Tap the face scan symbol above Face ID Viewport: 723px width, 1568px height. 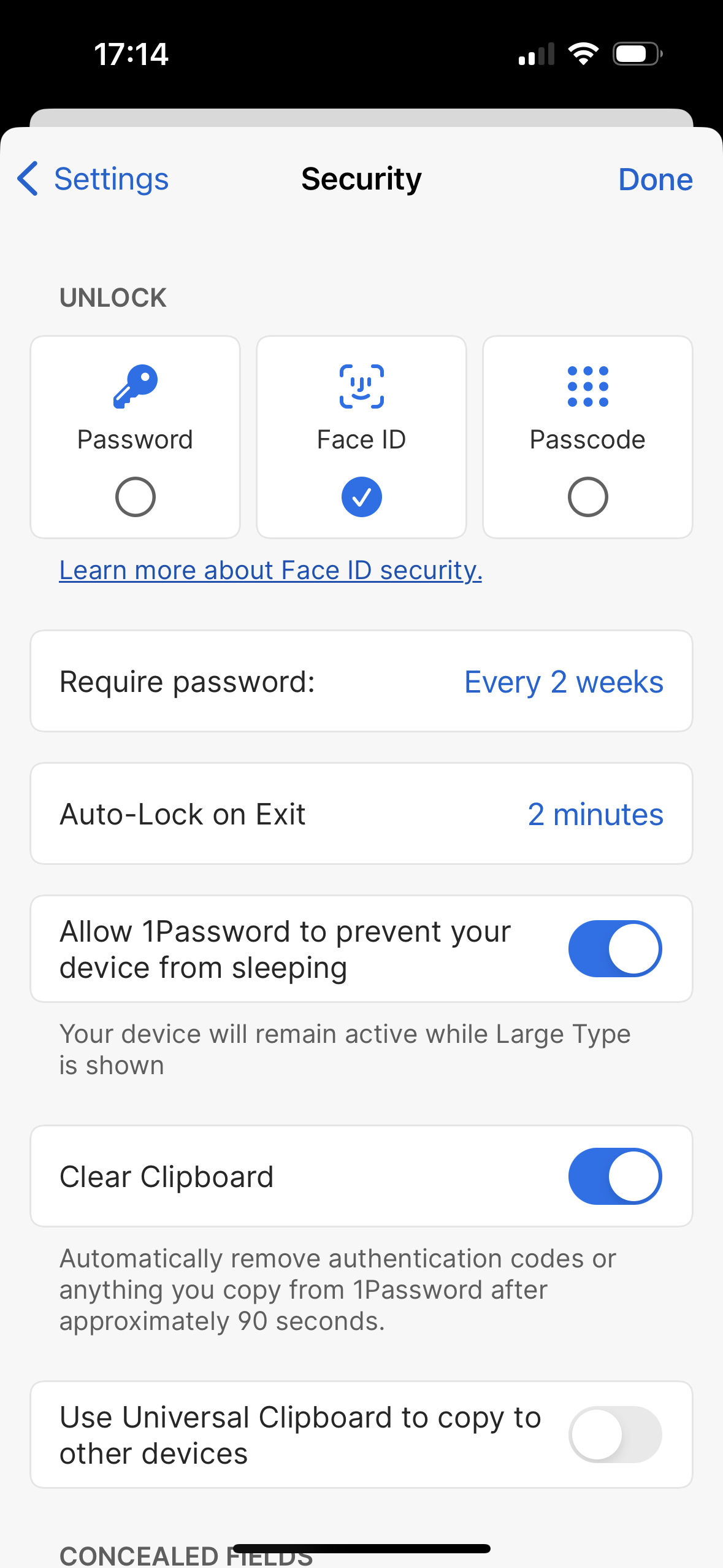point(361,385)
